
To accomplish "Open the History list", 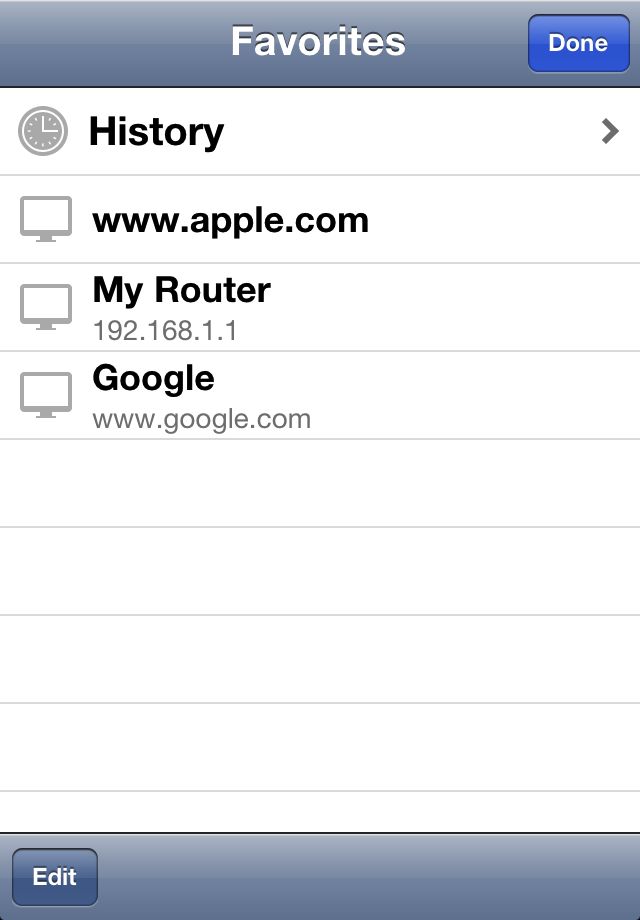I will tap(320, 132).
